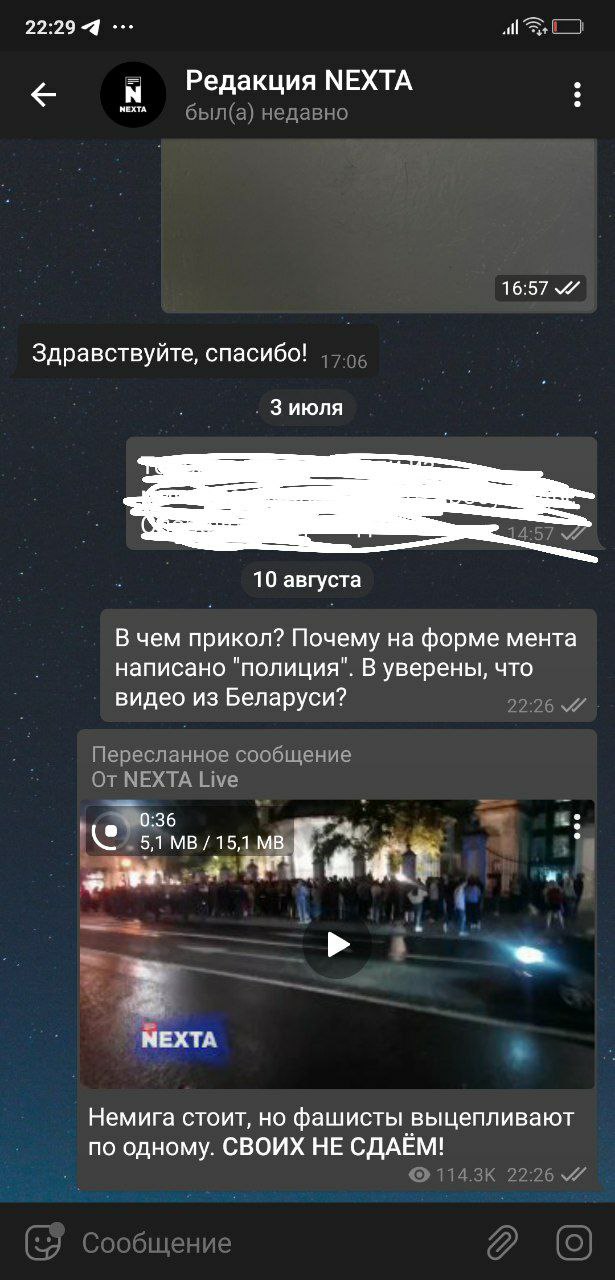Screen dimensions: 615x1280
Task: Open the video's three-dot menu
Action: click(577, 826)
